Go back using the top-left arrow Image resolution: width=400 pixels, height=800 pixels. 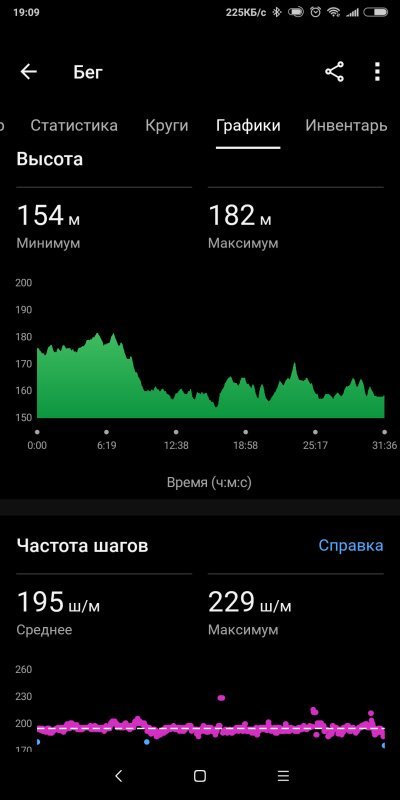(29, 72)
